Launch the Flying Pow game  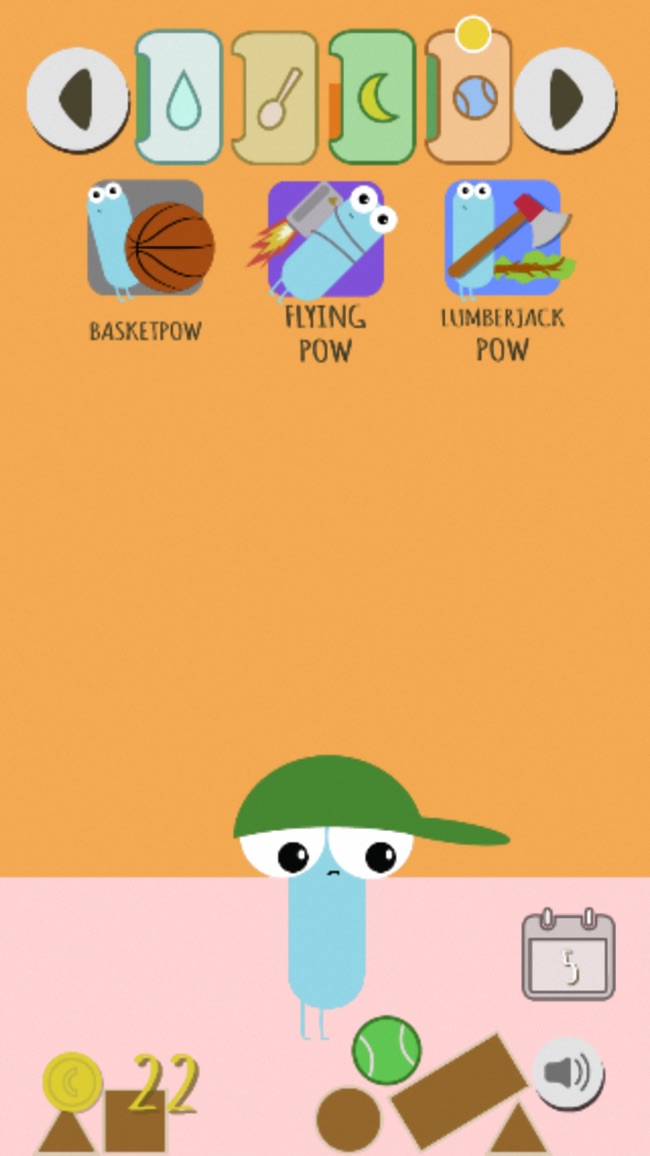(x=324, y=240)
